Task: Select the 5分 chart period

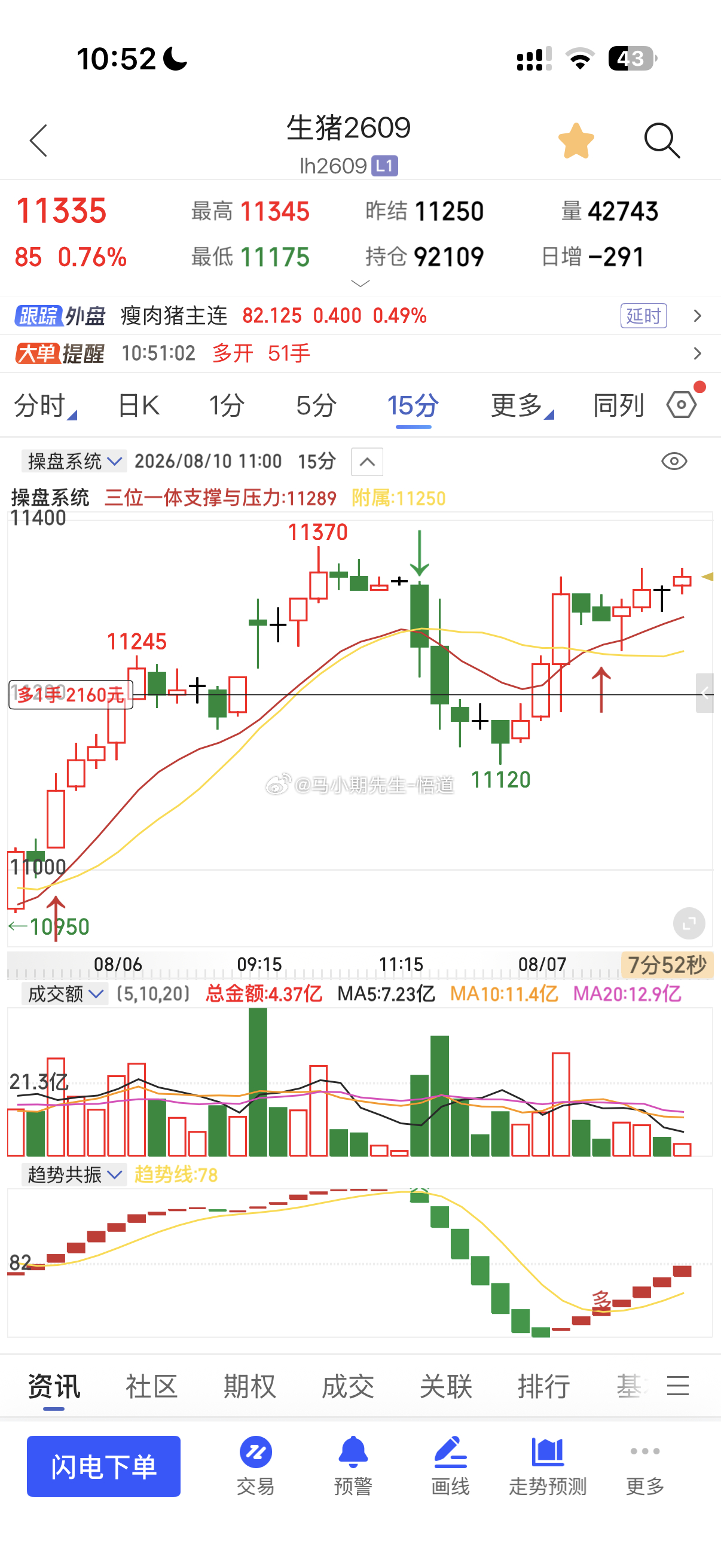Action: coord(316,405)
